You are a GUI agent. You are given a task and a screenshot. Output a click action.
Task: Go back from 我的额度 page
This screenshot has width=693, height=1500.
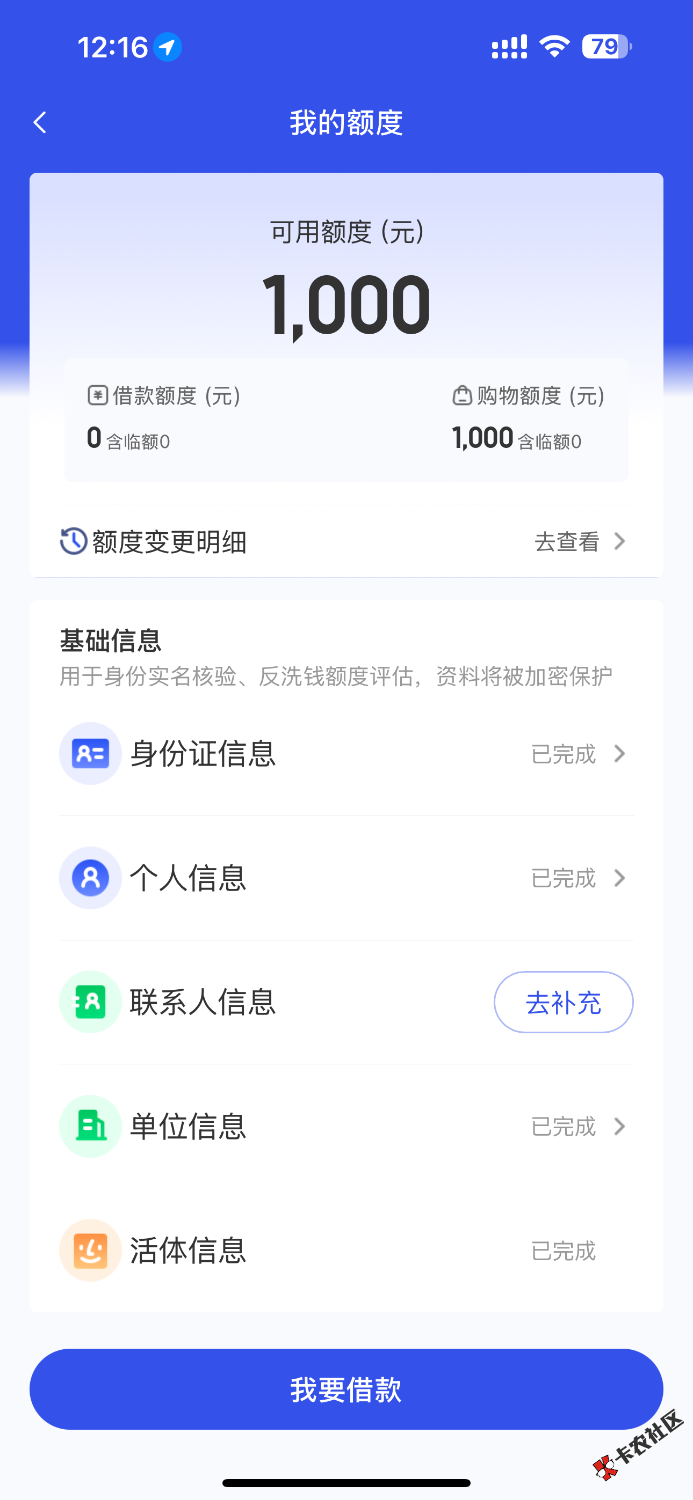40,123
